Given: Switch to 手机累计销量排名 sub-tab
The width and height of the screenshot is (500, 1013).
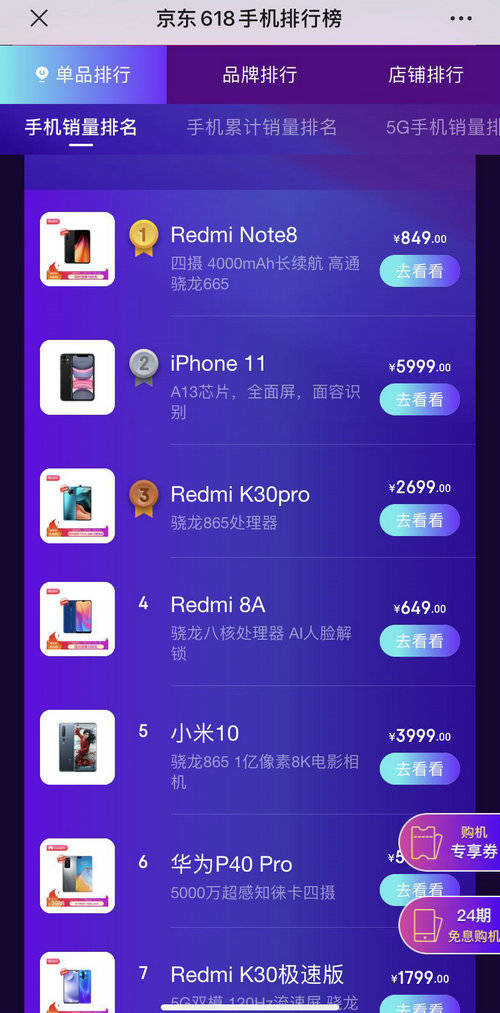Looking at the screenshot, I should [x=262, y=127].
